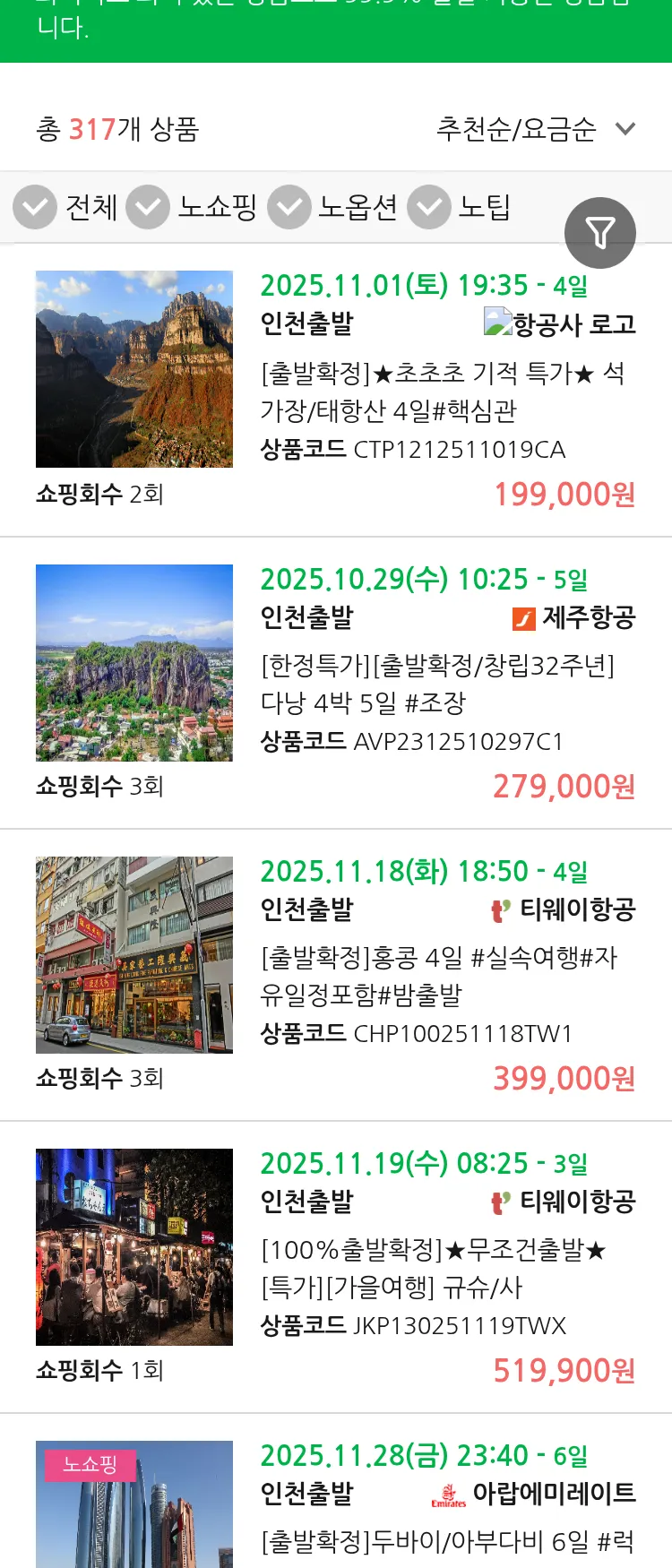This screenshot has height=1568, width=672.
Task: Open the filter options funnel icon
Action: [600, 232]
